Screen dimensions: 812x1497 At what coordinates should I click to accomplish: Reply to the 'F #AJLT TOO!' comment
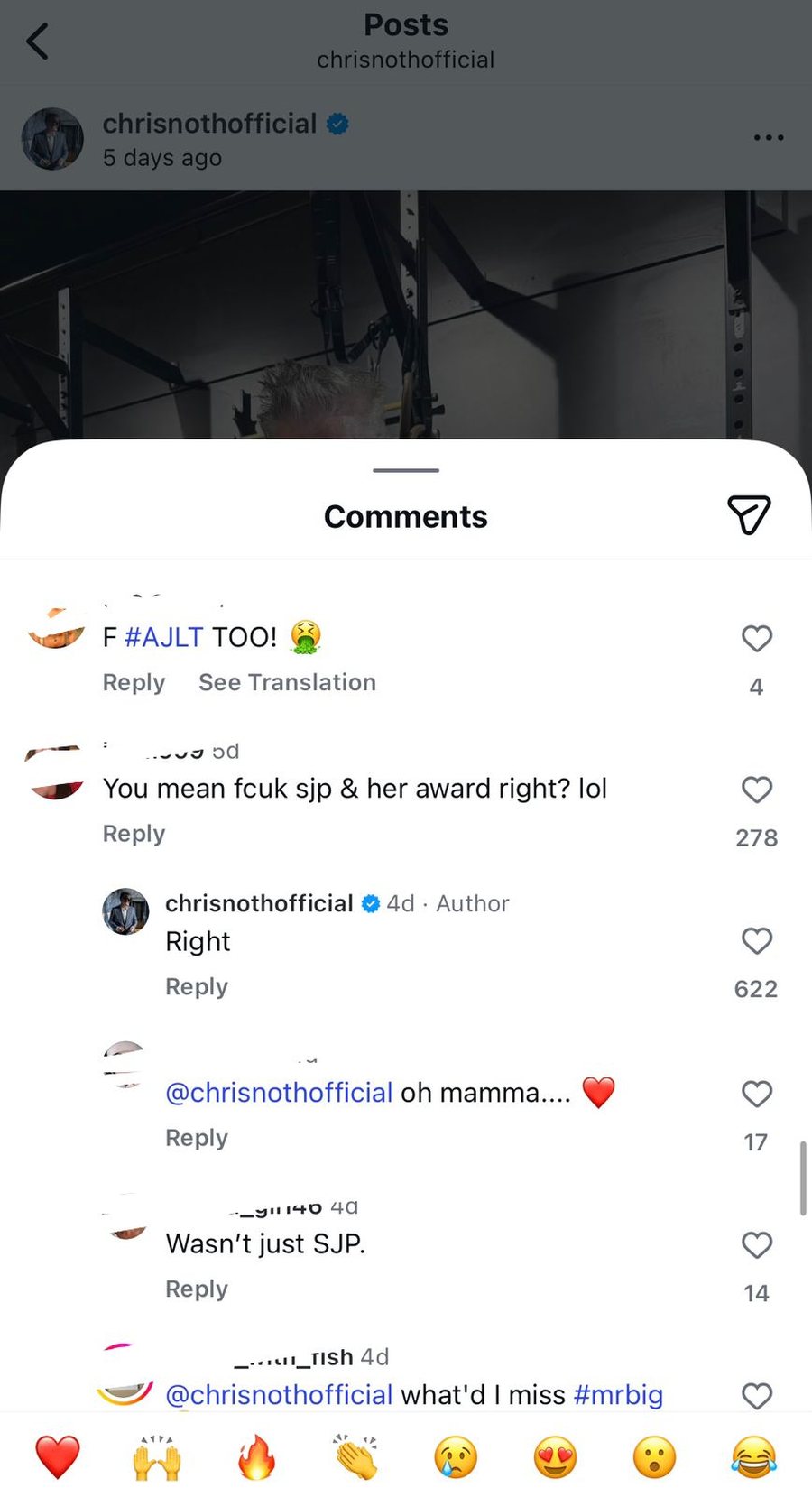(x=134, y=682)
